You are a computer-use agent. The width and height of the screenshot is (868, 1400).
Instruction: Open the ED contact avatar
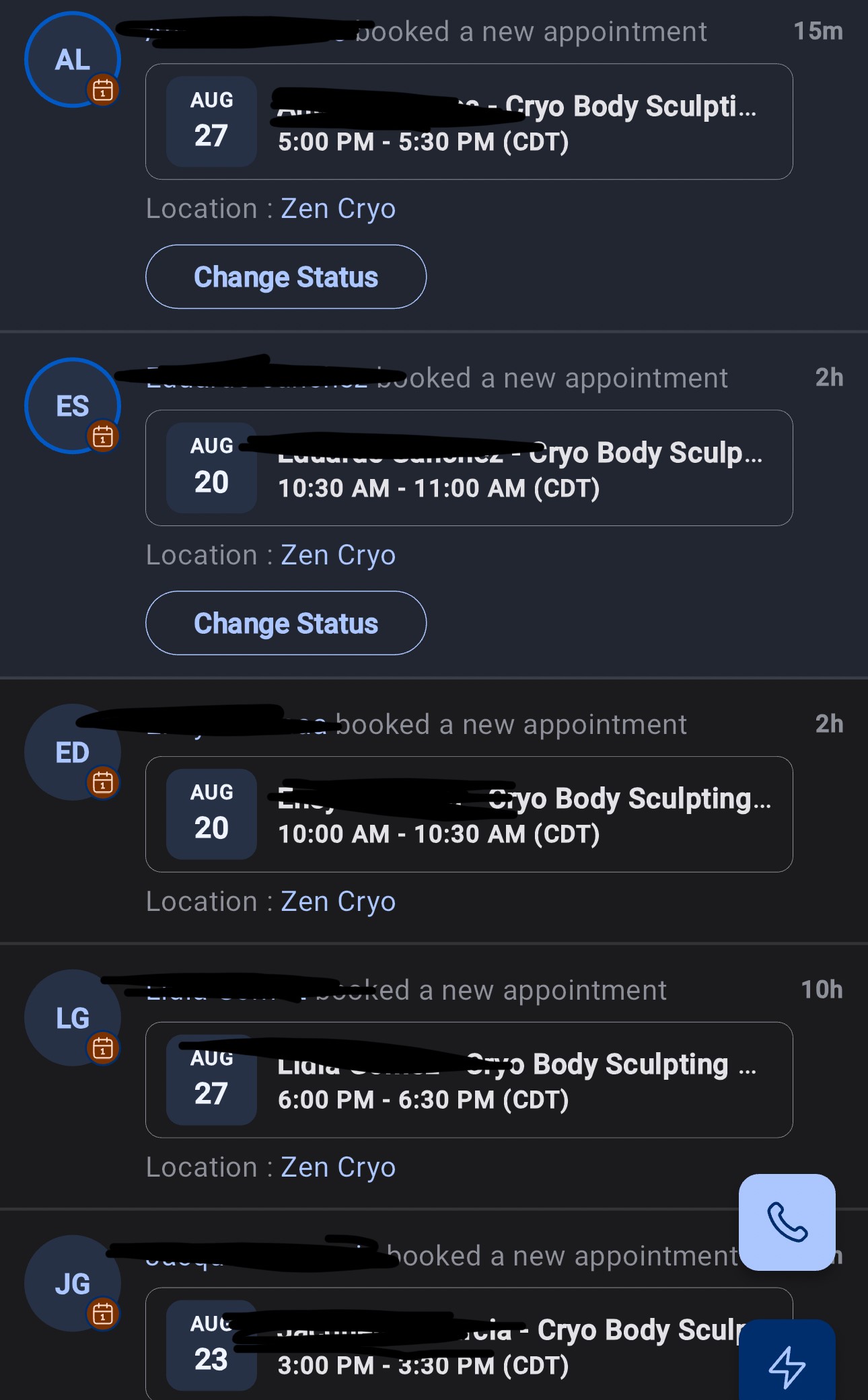(72, 752)
